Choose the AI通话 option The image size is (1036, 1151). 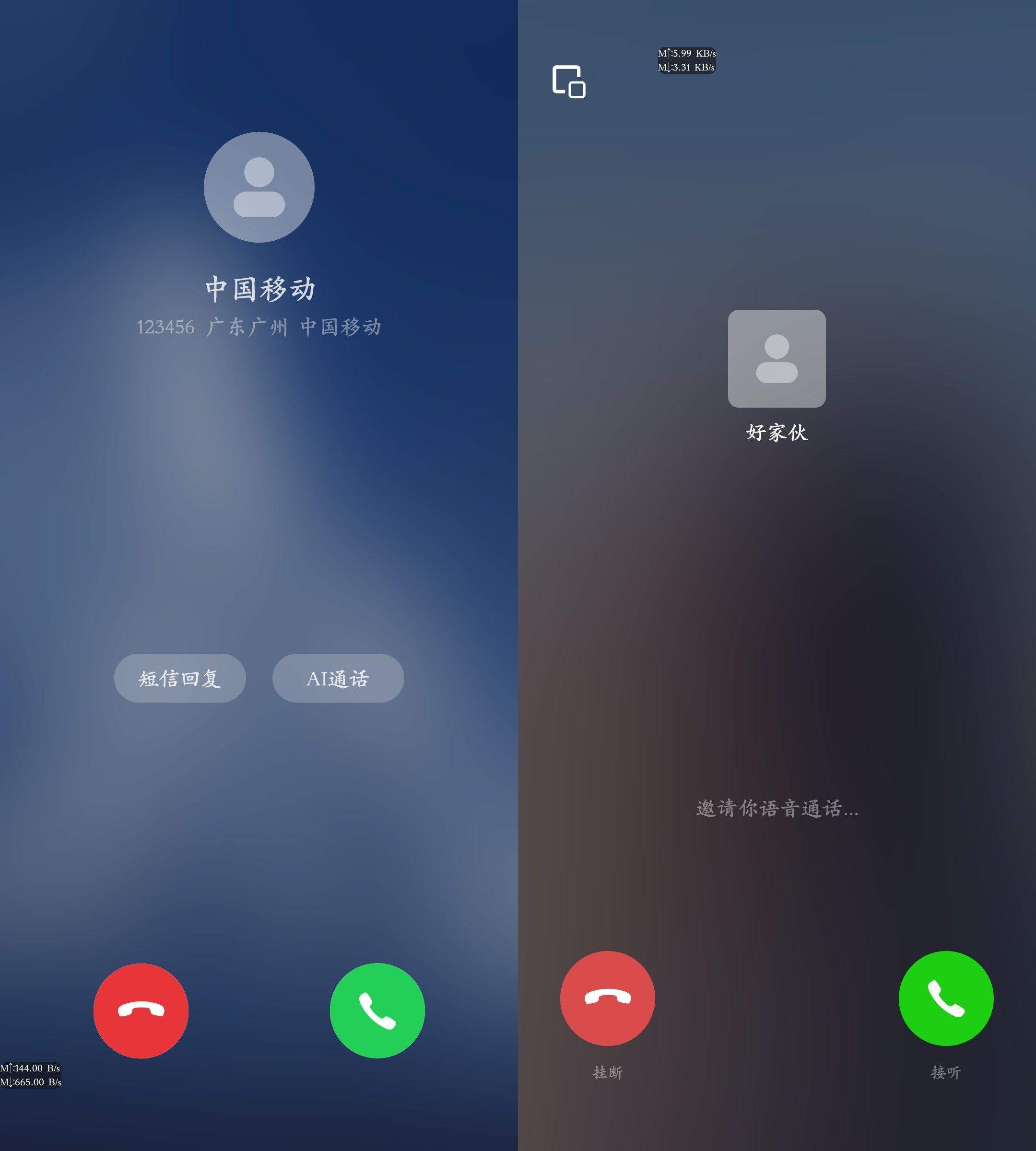338,678
